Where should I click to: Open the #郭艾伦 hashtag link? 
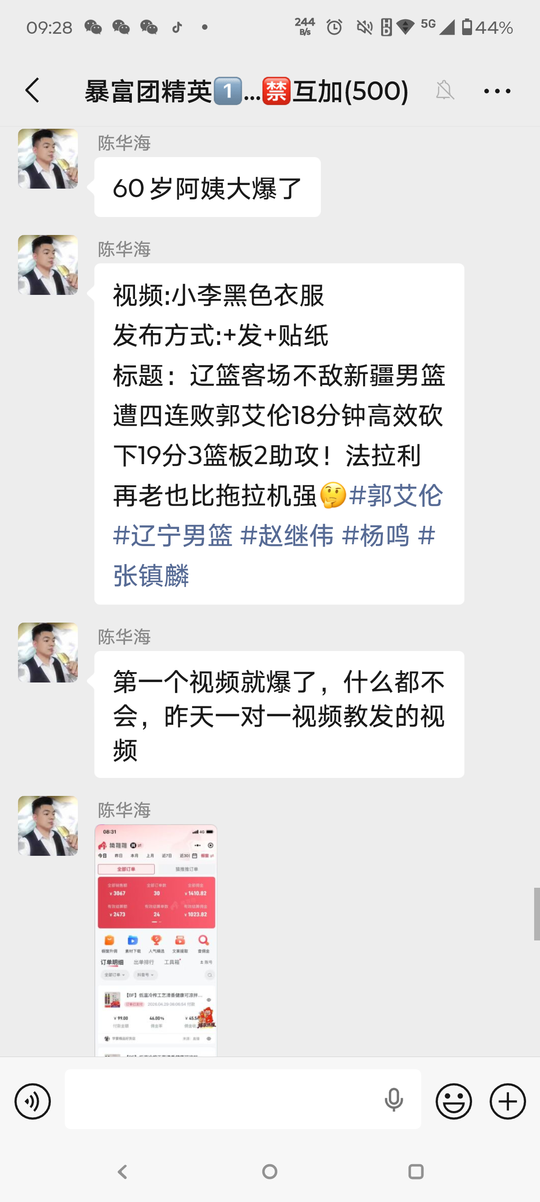(x=396, y=495)
